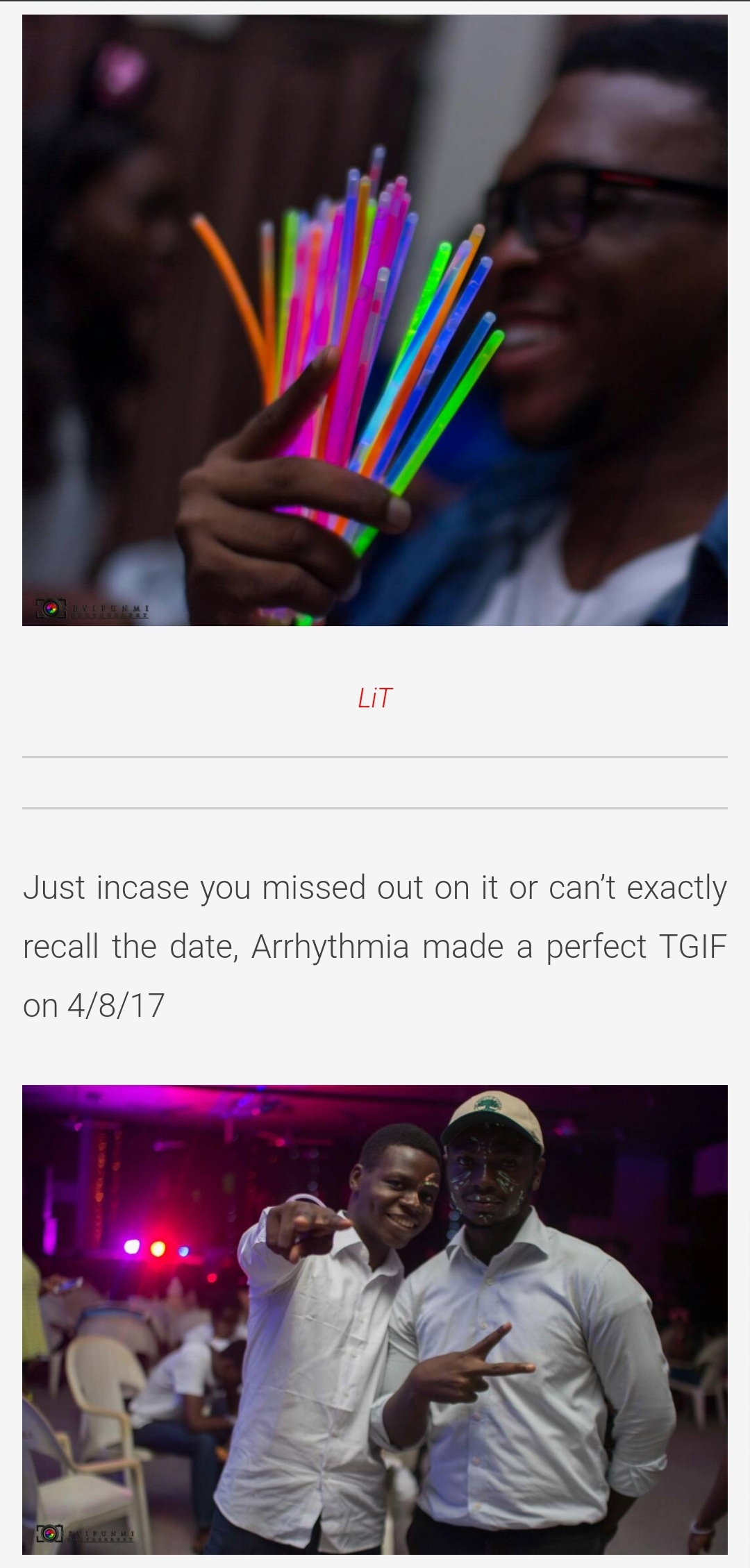Screen dimensions: 750x1568
Task: Open the glow sticks photo
Action: 375,320
